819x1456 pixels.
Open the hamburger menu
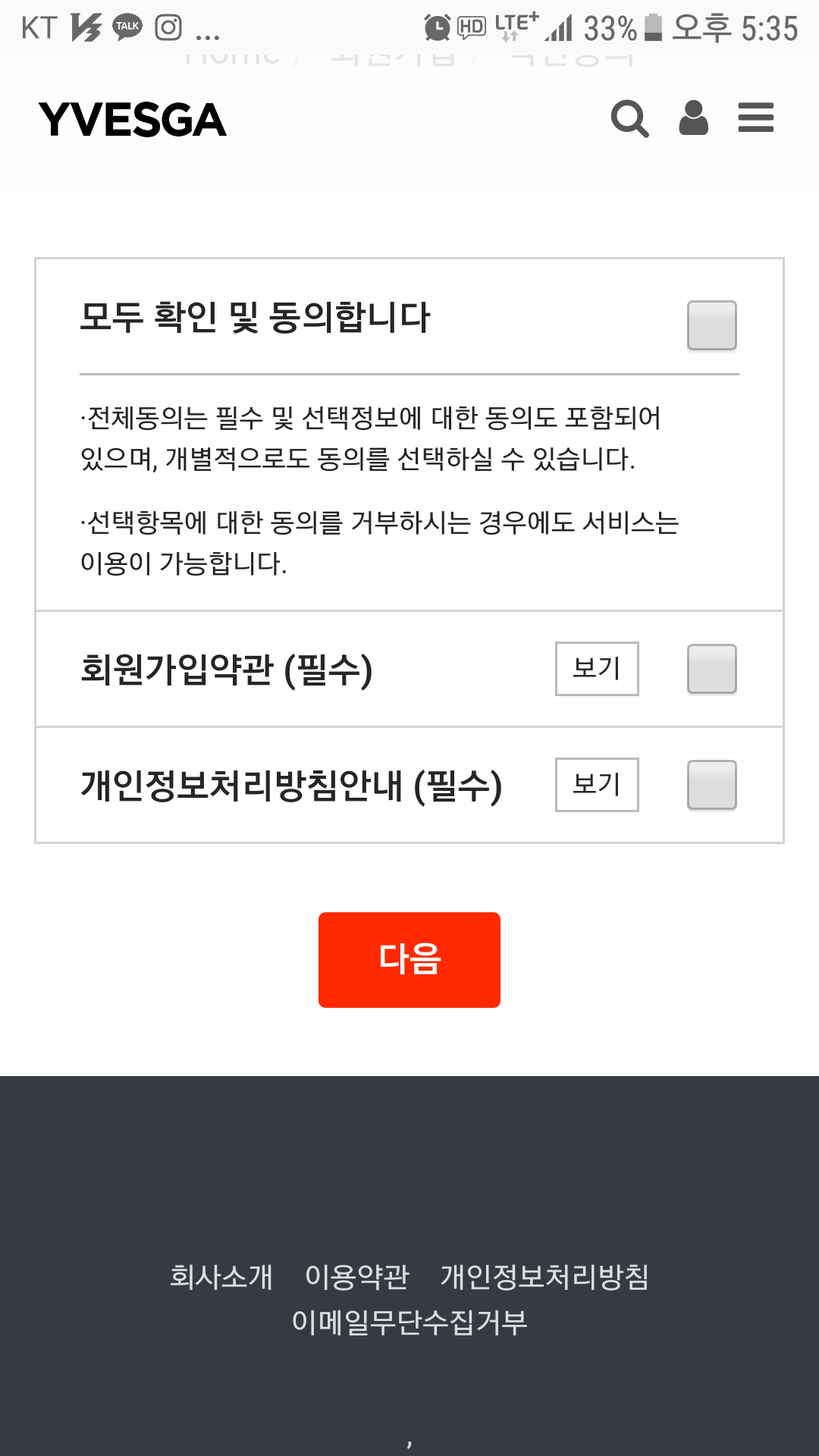tap(756, 118)
